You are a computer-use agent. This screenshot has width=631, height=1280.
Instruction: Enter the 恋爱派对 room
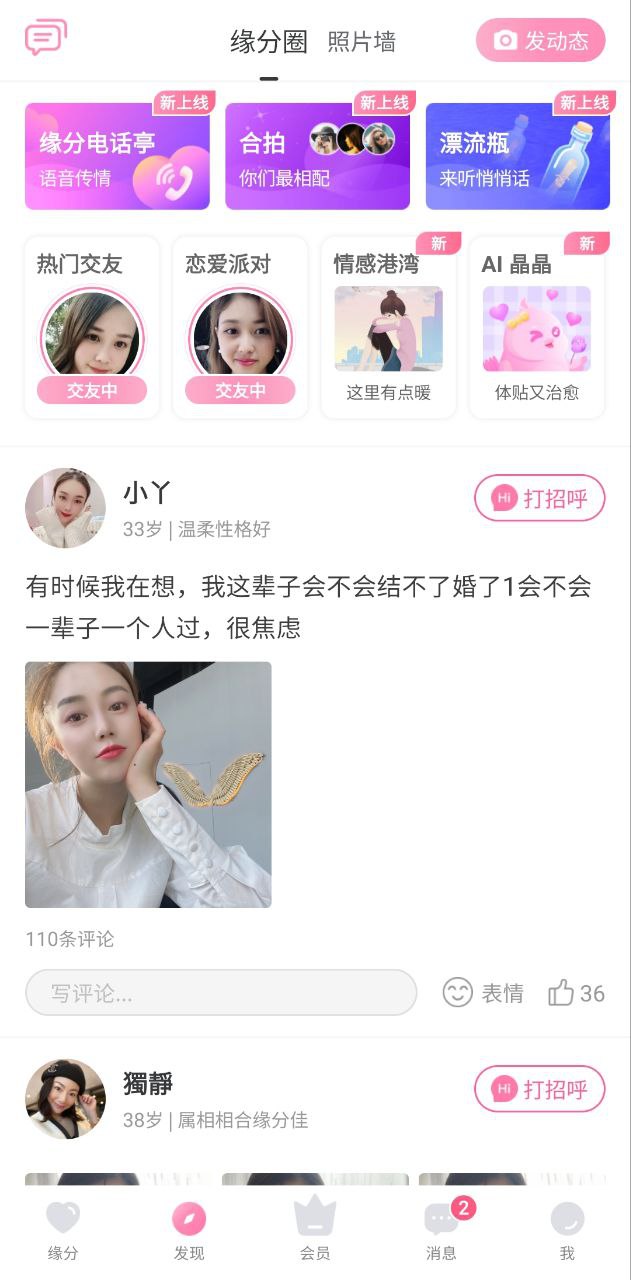point(240,328)
